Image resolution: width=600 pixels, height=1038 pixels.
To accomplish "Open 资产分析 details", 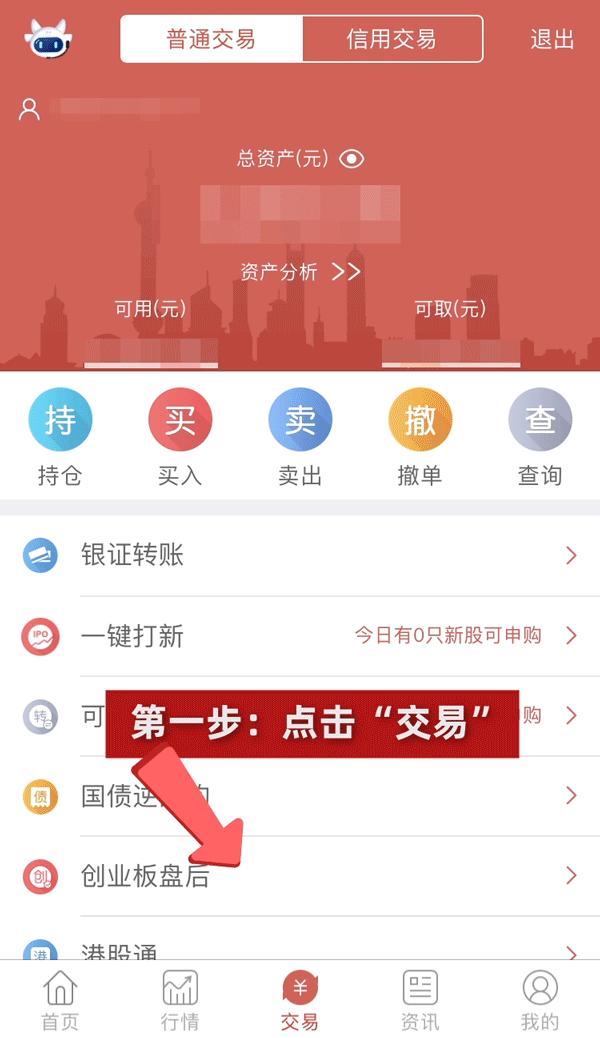I will (x=300, y=271).
